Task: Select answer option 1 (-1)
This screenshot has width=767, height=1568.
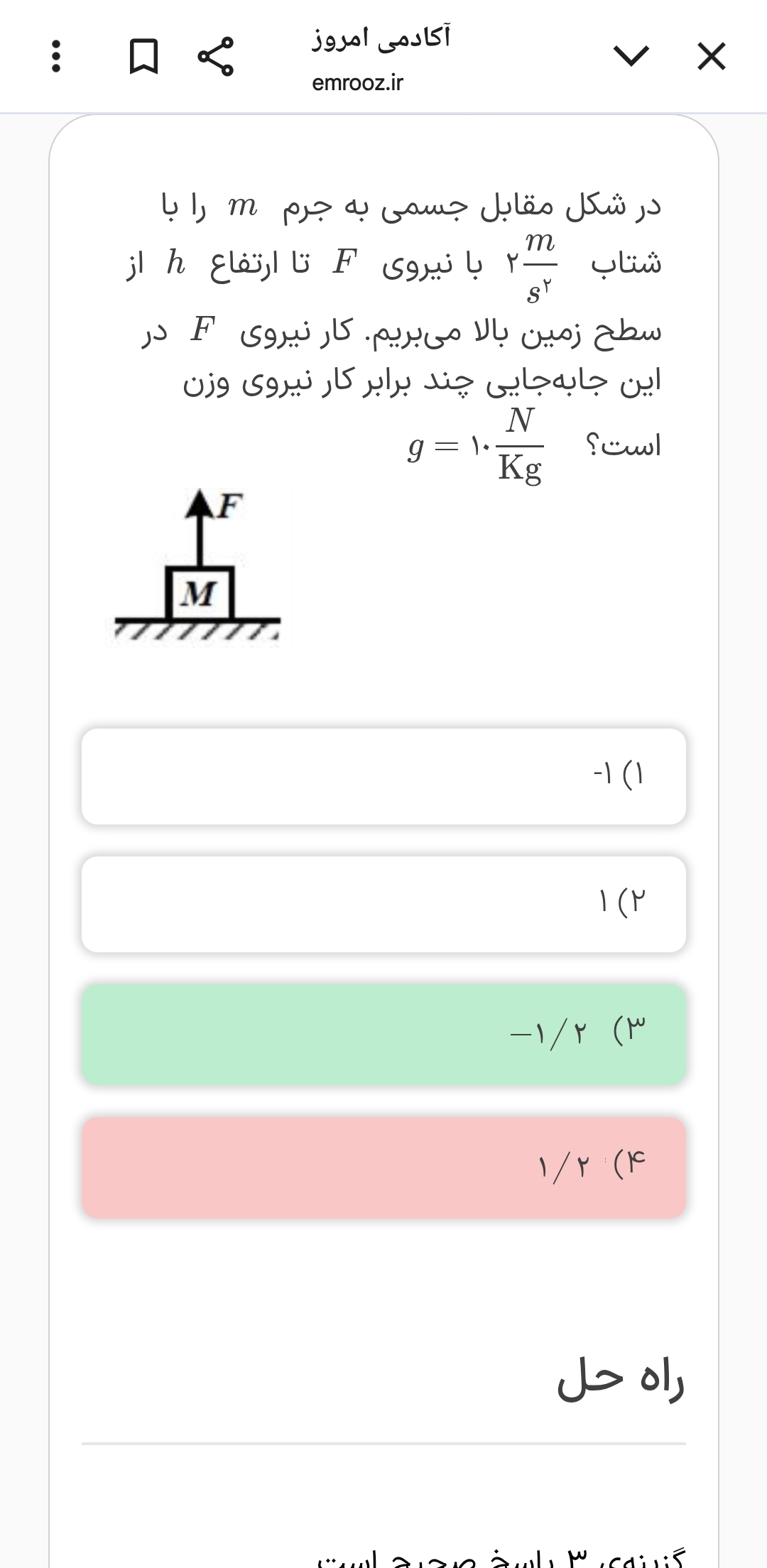Action: tap(383, 776)
